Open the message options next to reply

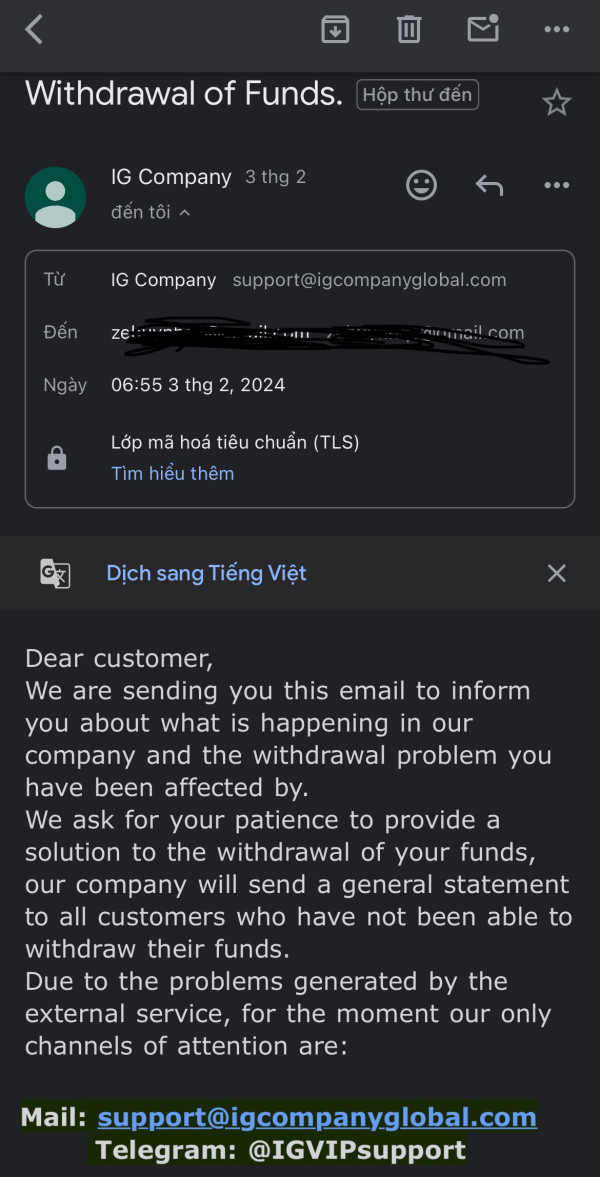(556, 185)
